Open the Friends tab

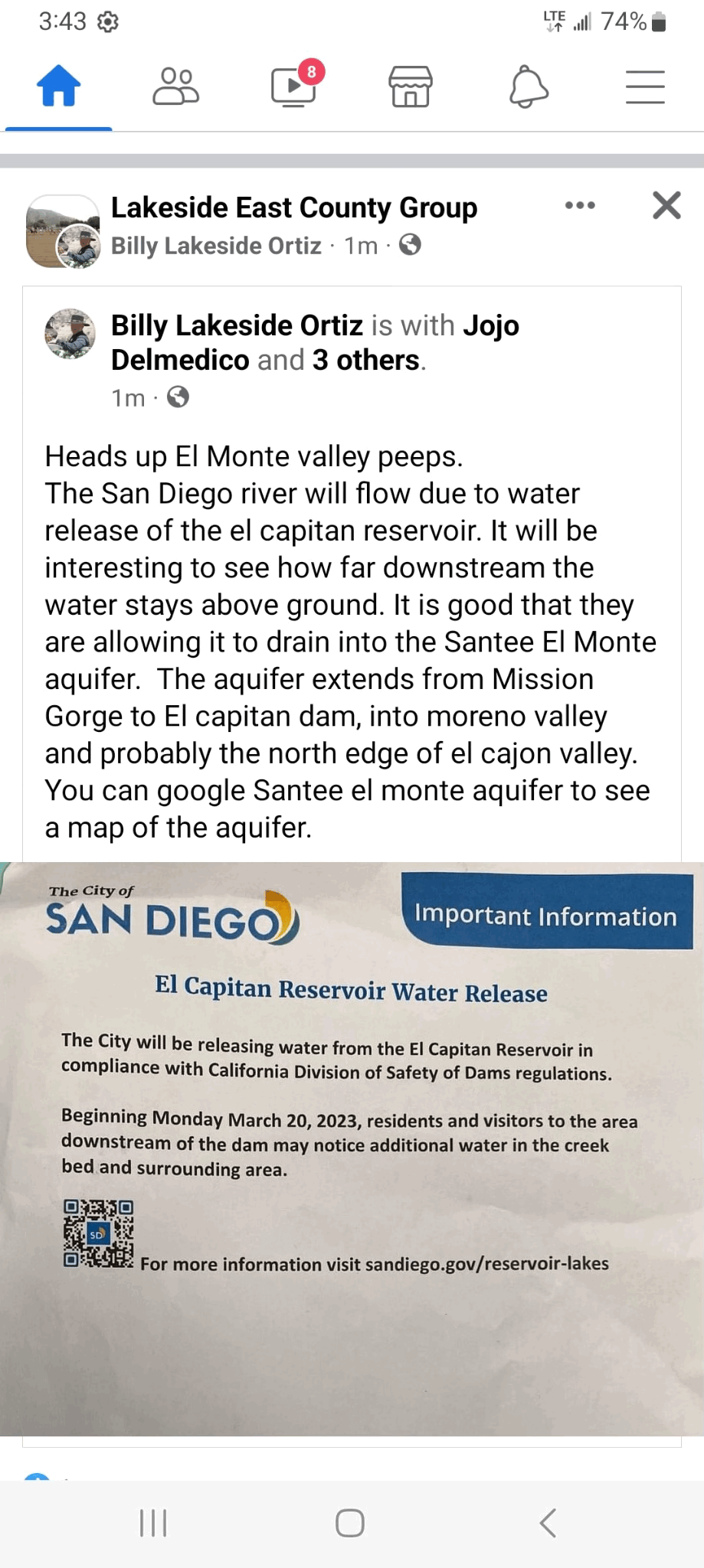(176, 86)
